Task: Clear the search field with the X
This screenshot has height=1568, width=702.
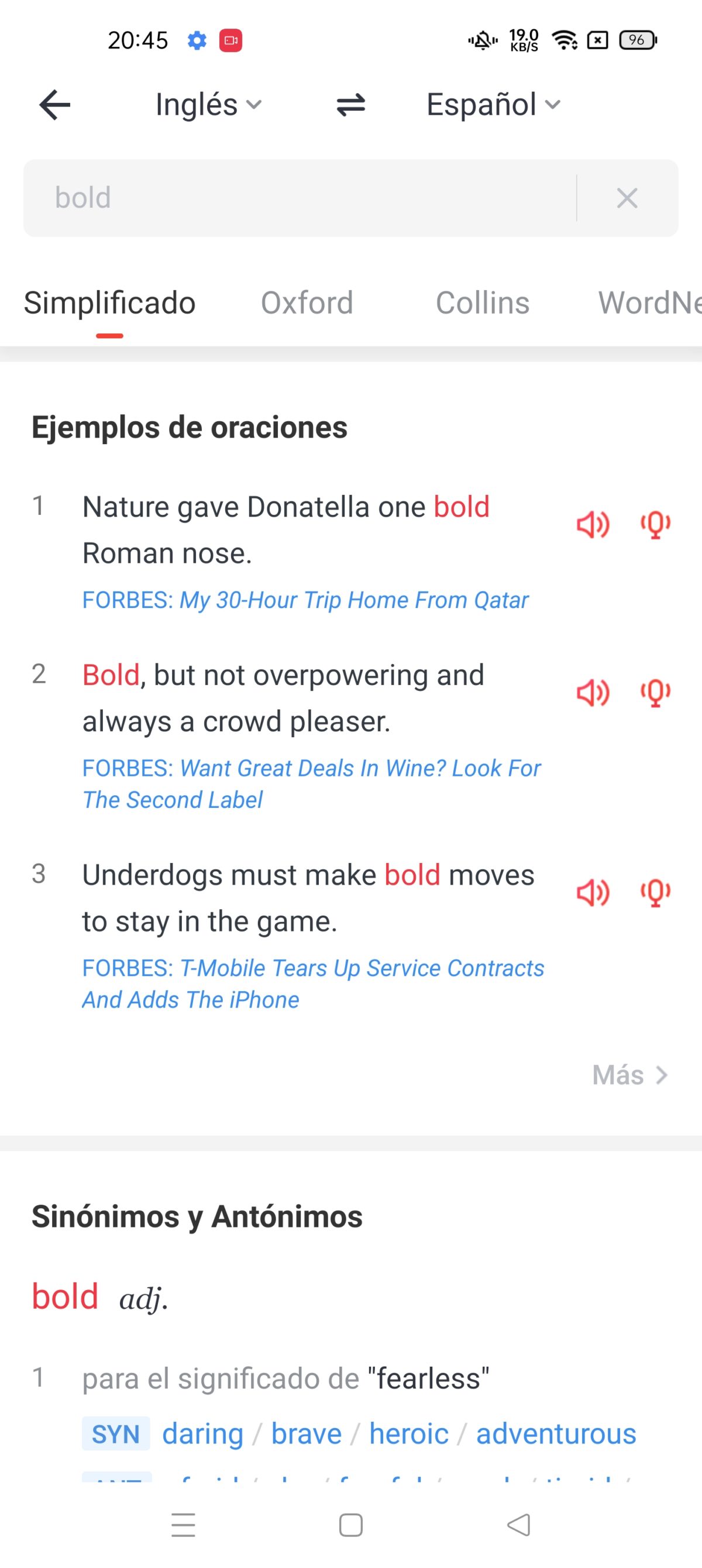Action: tap(627, 197)
